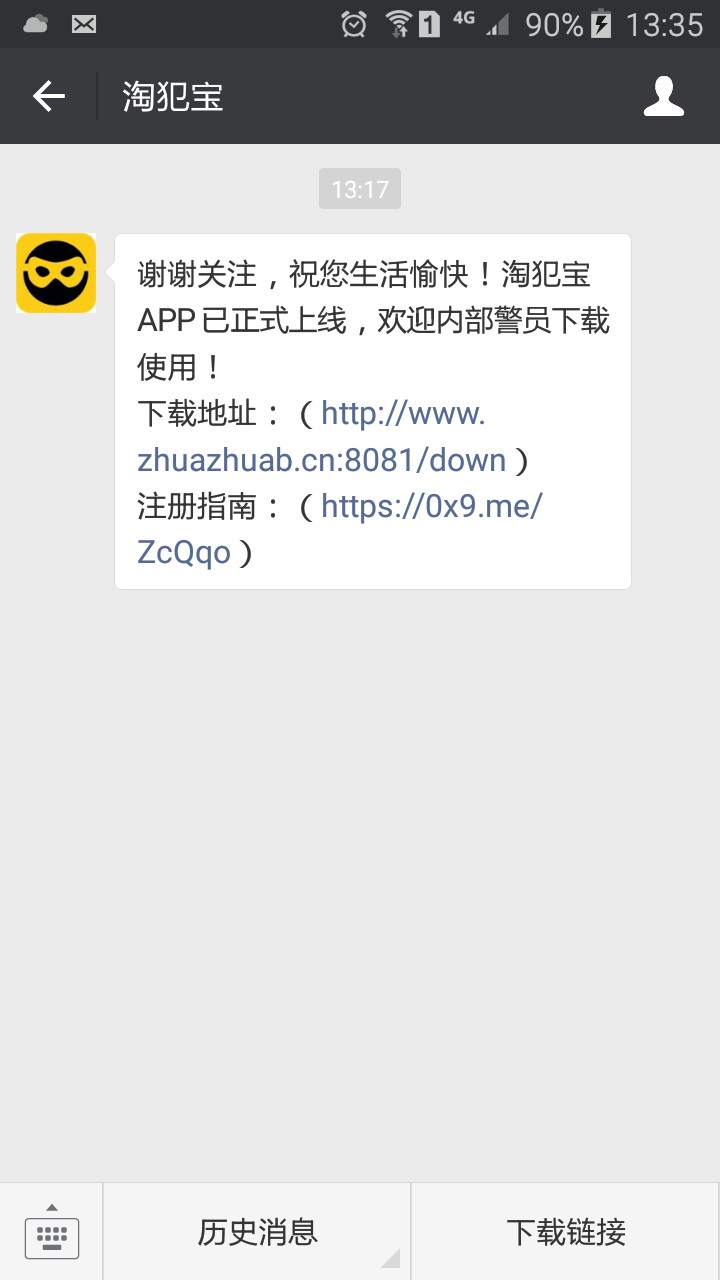Open the 0x9.me registration guide link
Screen dimensions: 720x1280
339,529
